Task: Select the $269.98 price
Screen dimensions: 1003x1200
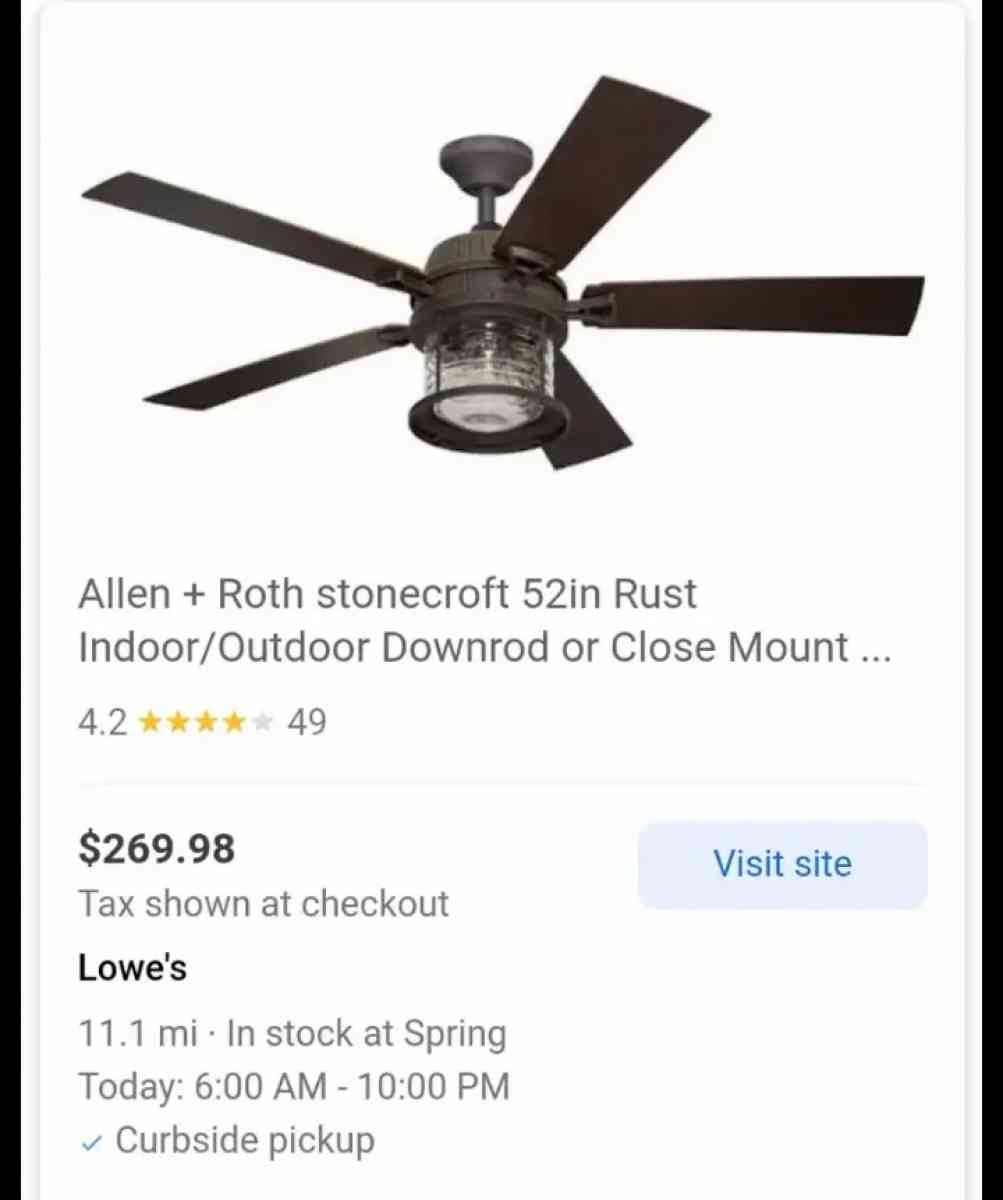Action: [157, 849]
